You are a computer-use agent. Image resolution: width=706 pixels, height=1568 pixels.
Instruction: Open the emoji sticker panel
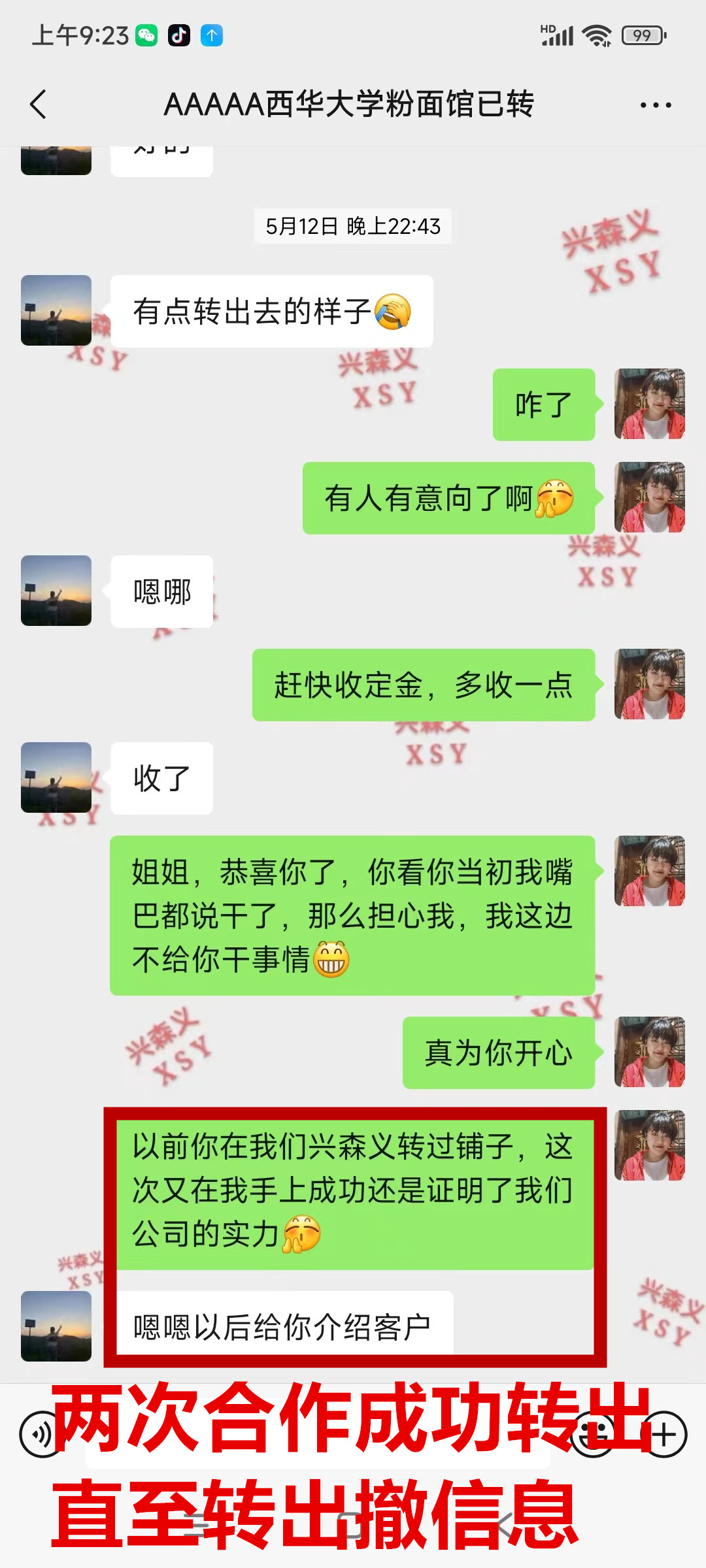[x=594, y=1435]
